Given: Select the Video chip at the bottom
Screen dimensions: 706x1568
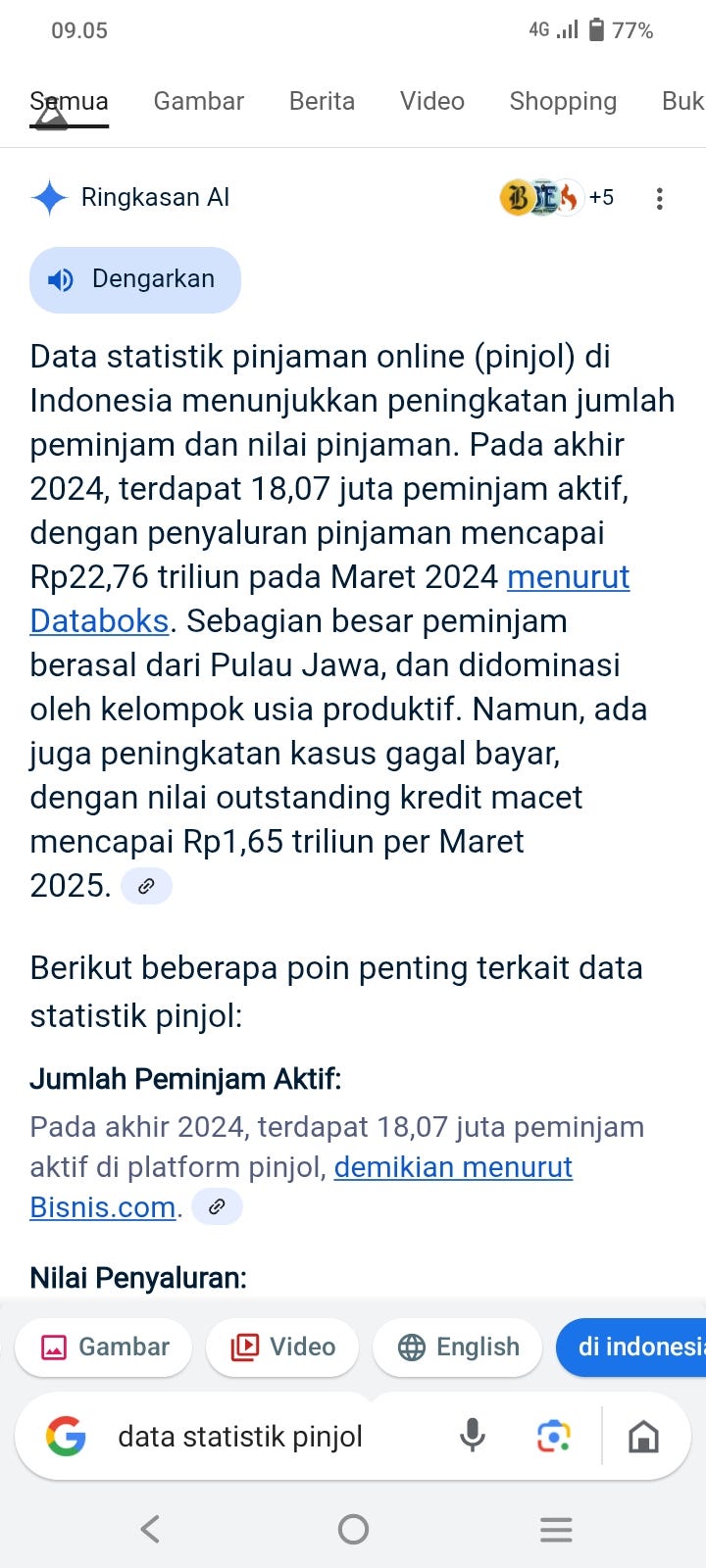Looking at the screenshot, I should (282, 1347).
